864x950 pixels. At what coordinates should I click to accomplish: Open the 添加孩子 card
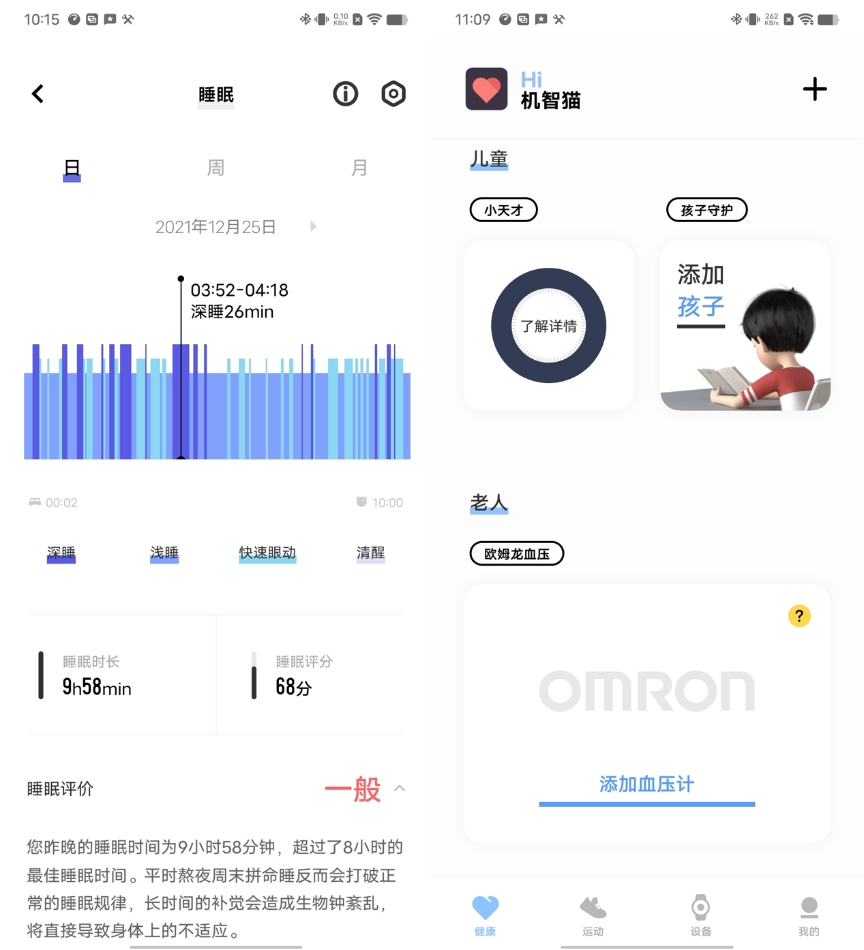point(745,326)
